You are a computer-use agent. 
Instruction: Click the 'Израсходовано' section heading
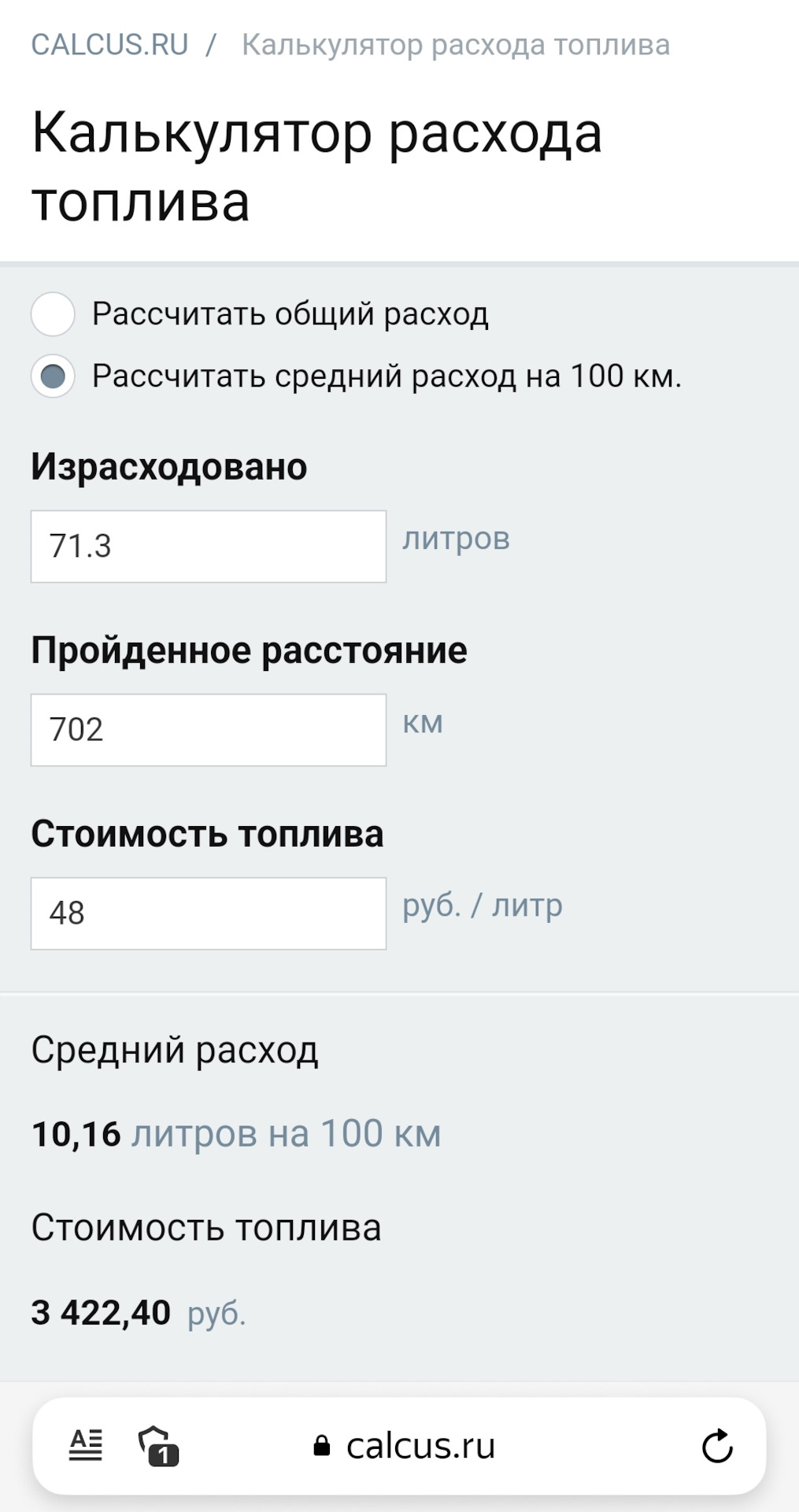pyautogui.click(x=170, y=466)
